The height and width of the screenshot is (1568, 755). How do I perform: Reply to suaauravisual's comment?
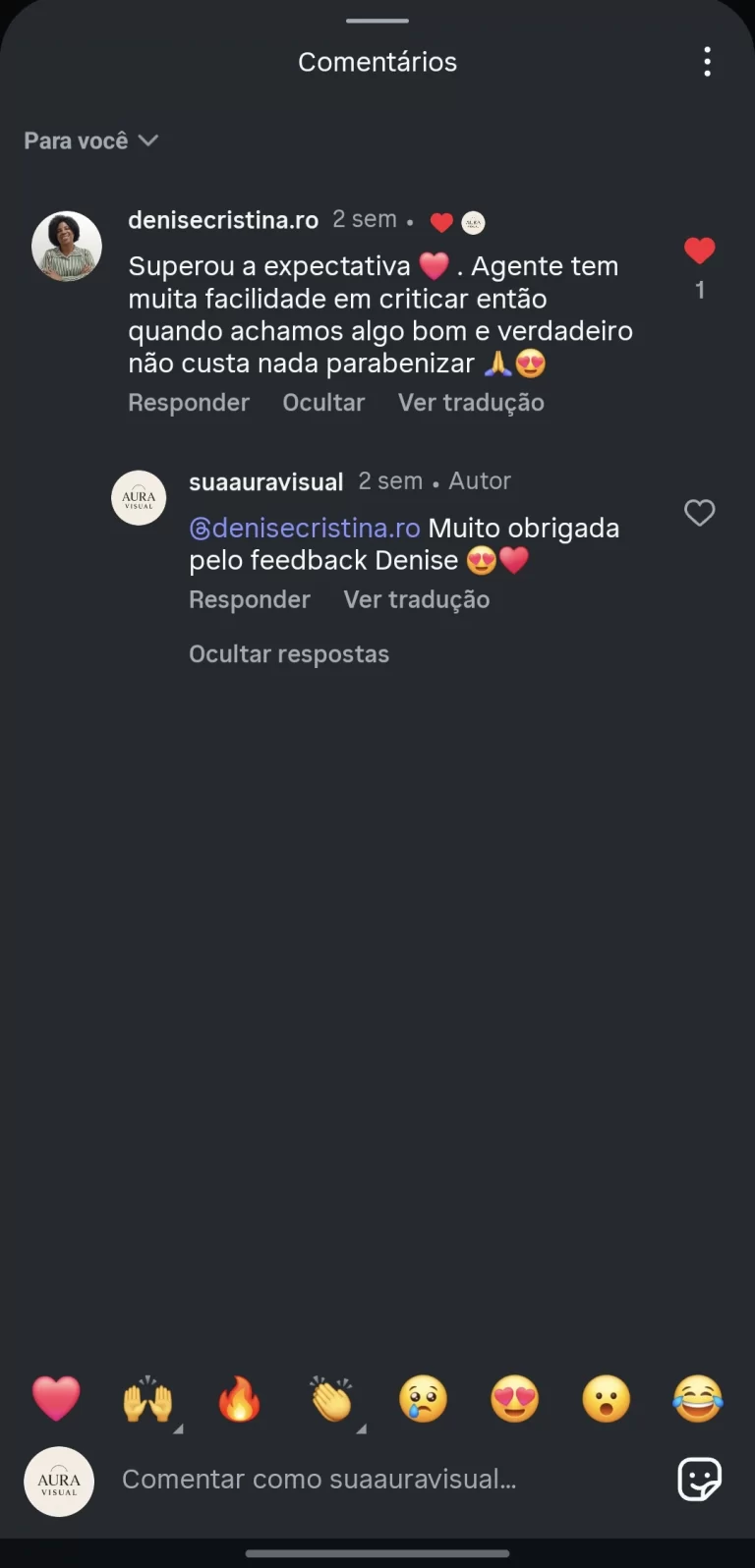click(x=250, y=600)
